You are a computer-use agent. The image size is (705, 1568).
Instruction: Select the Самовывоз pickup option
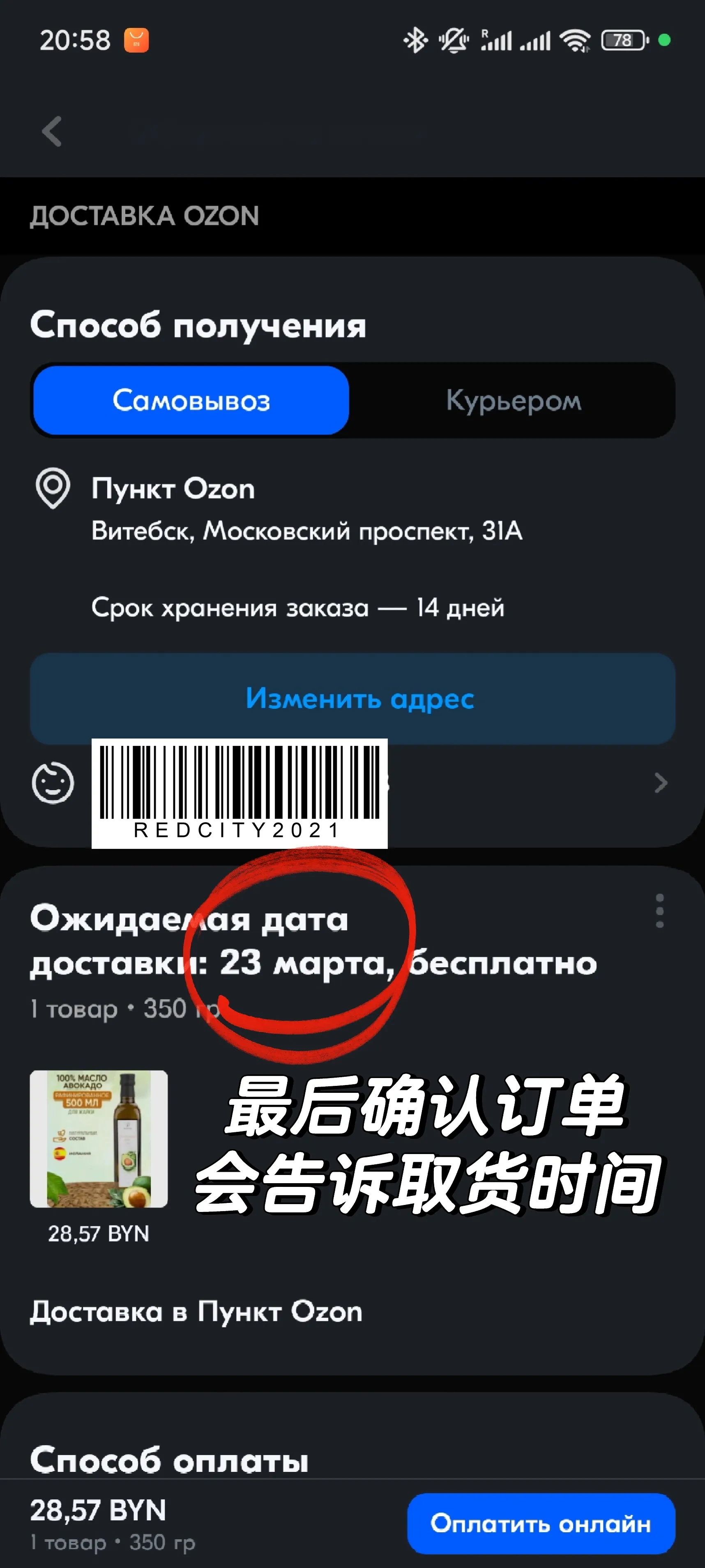coord(191,400)
